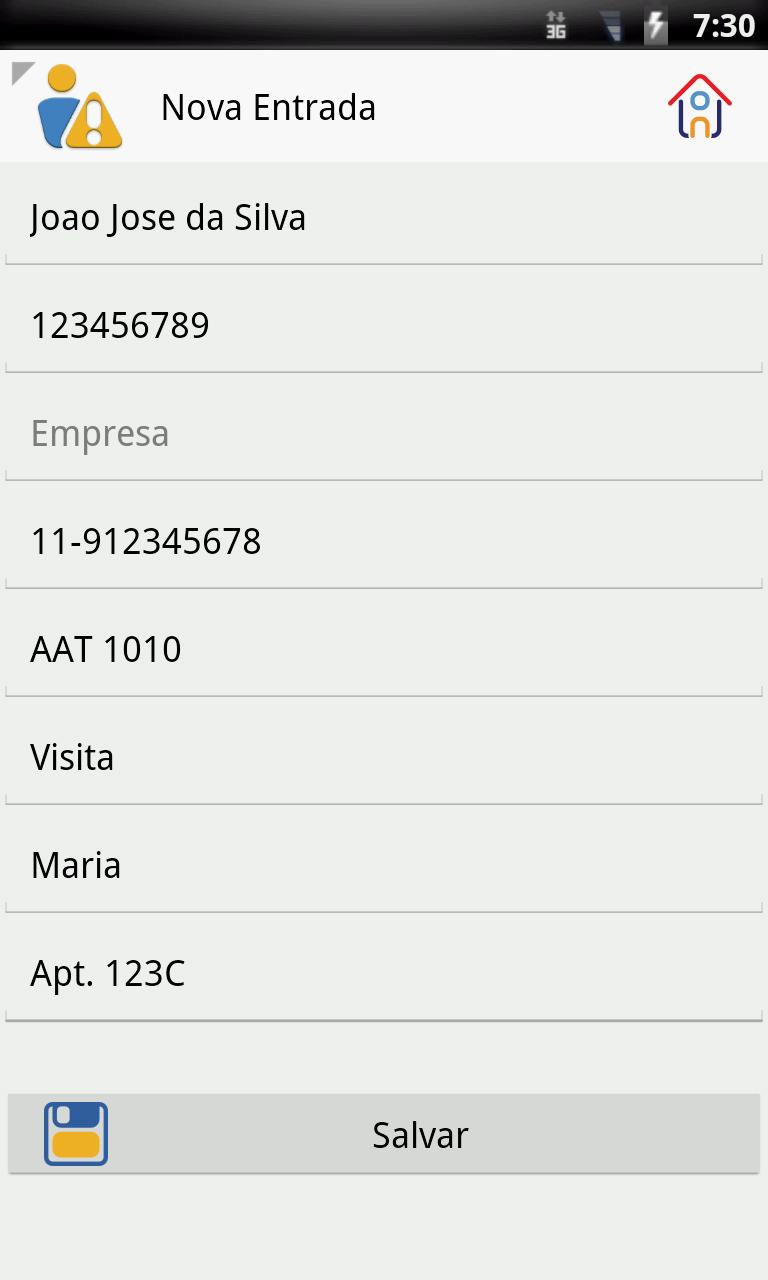Edit the Apt. 123C field
This screenshot has width=768, height=1280.
pyautogui.click(x=384, y=974)
